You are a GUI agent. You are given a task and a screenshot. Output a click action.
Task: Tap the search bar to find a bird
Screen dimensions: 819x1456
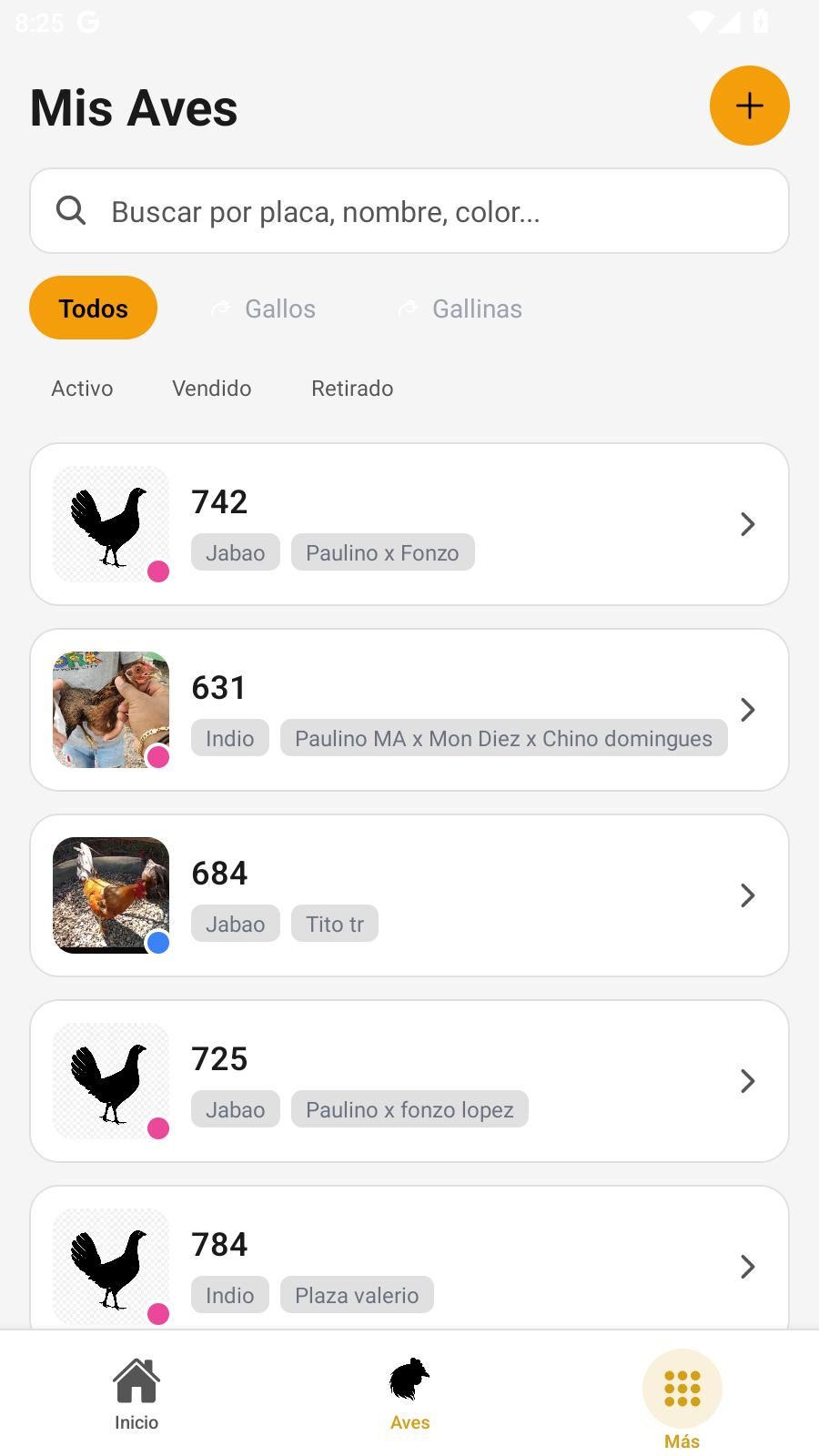(409, 210)
